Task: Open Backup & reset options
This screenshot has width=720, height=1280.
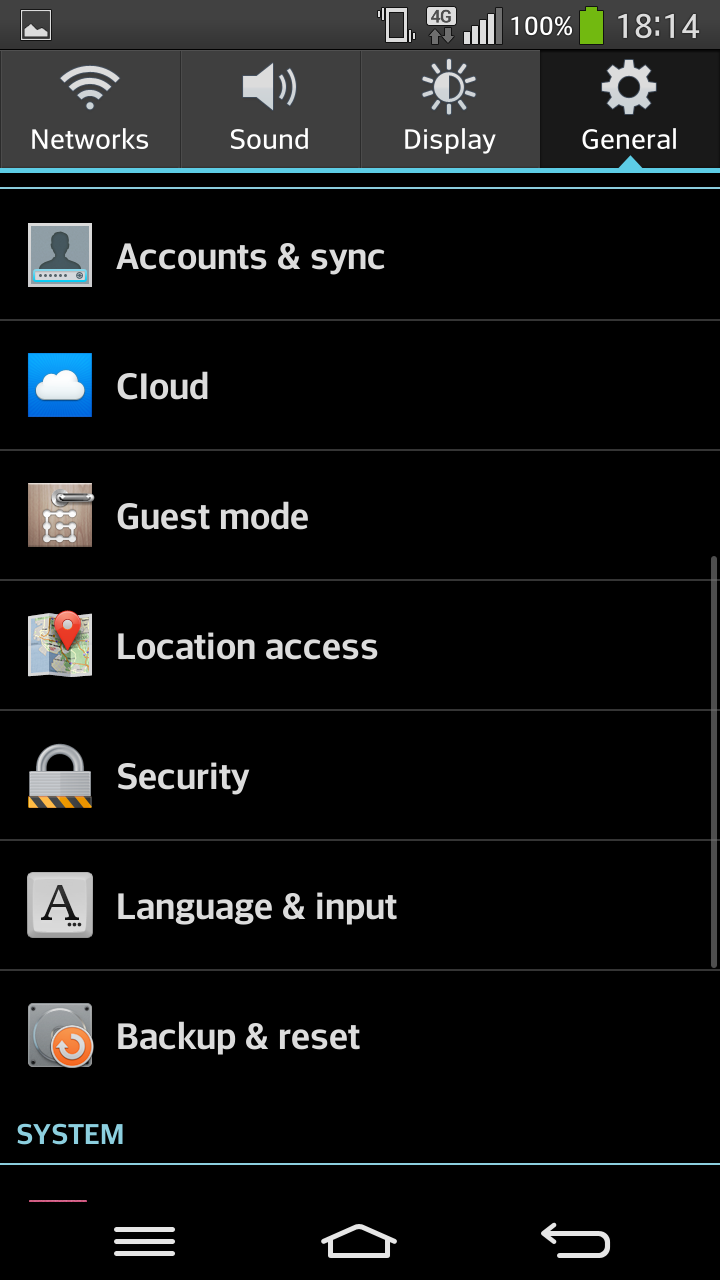Action: (x=360, y=1036)
